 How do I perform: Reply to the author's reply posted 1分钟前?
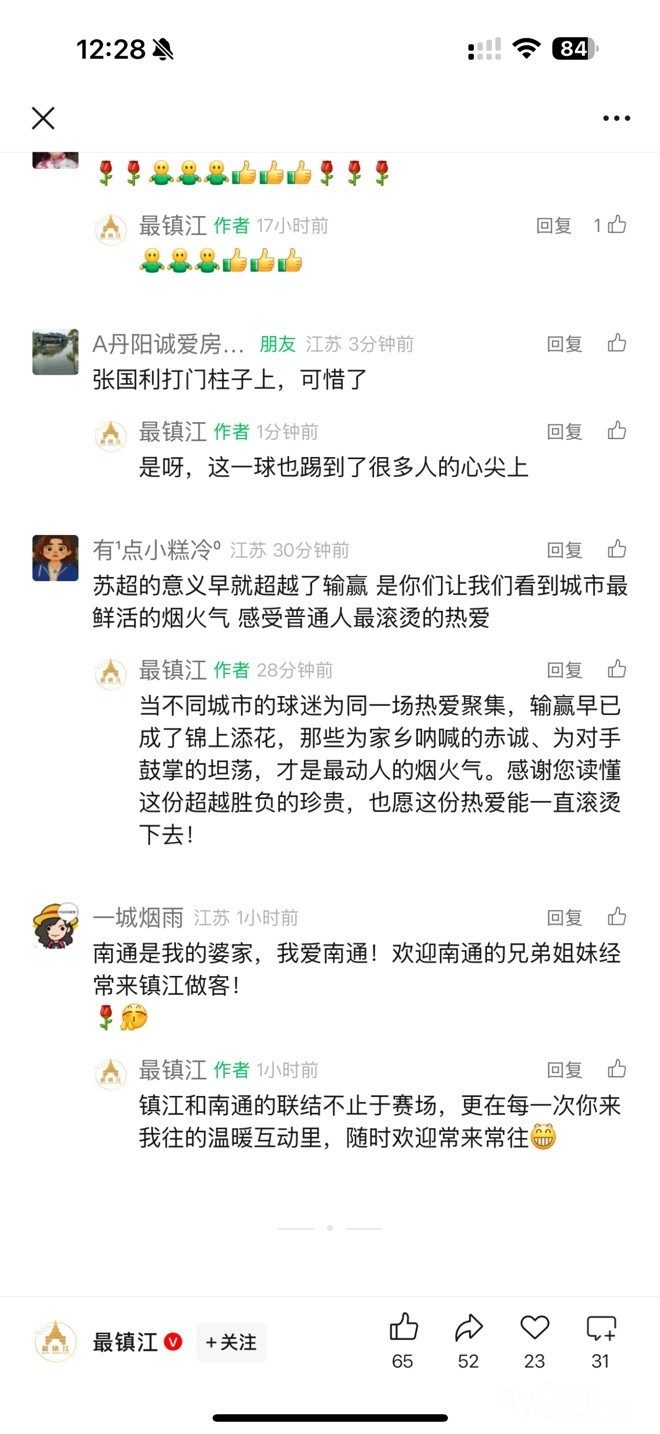click(x=564, y=432)
